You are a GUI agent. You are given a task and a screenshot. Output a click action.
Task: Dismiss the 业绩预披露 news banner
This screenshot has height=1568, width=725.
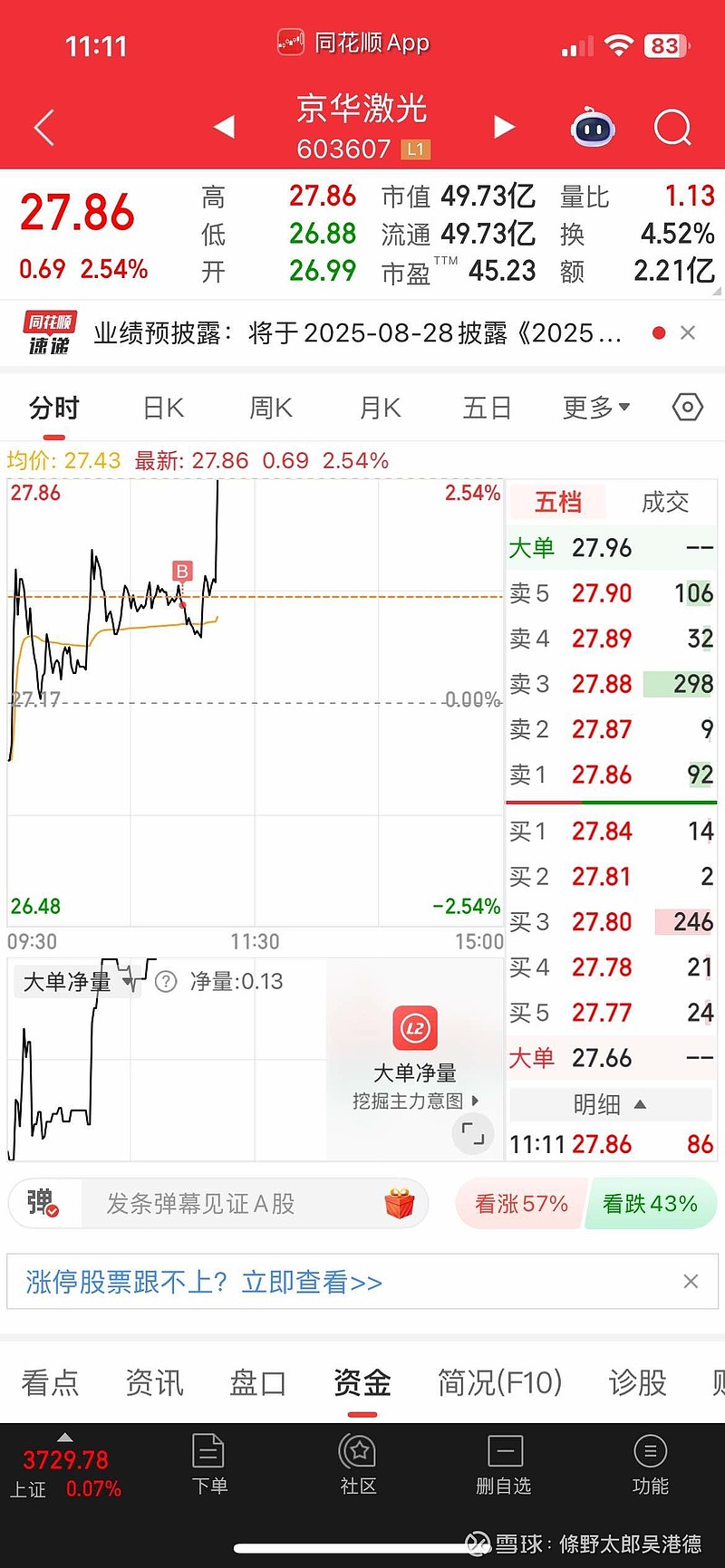[688, 332]
